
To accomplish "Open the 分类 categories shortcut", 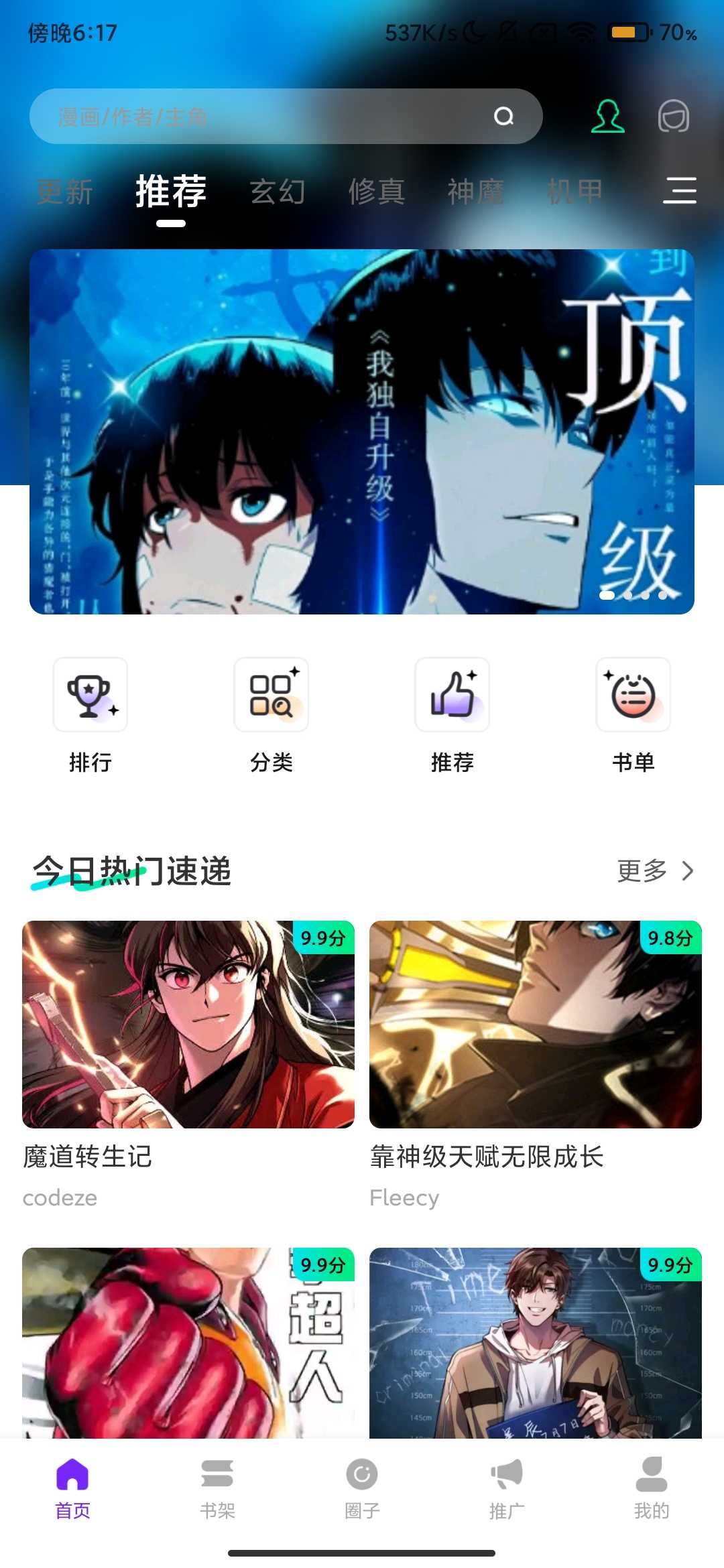I will click(x=271, y=714).
